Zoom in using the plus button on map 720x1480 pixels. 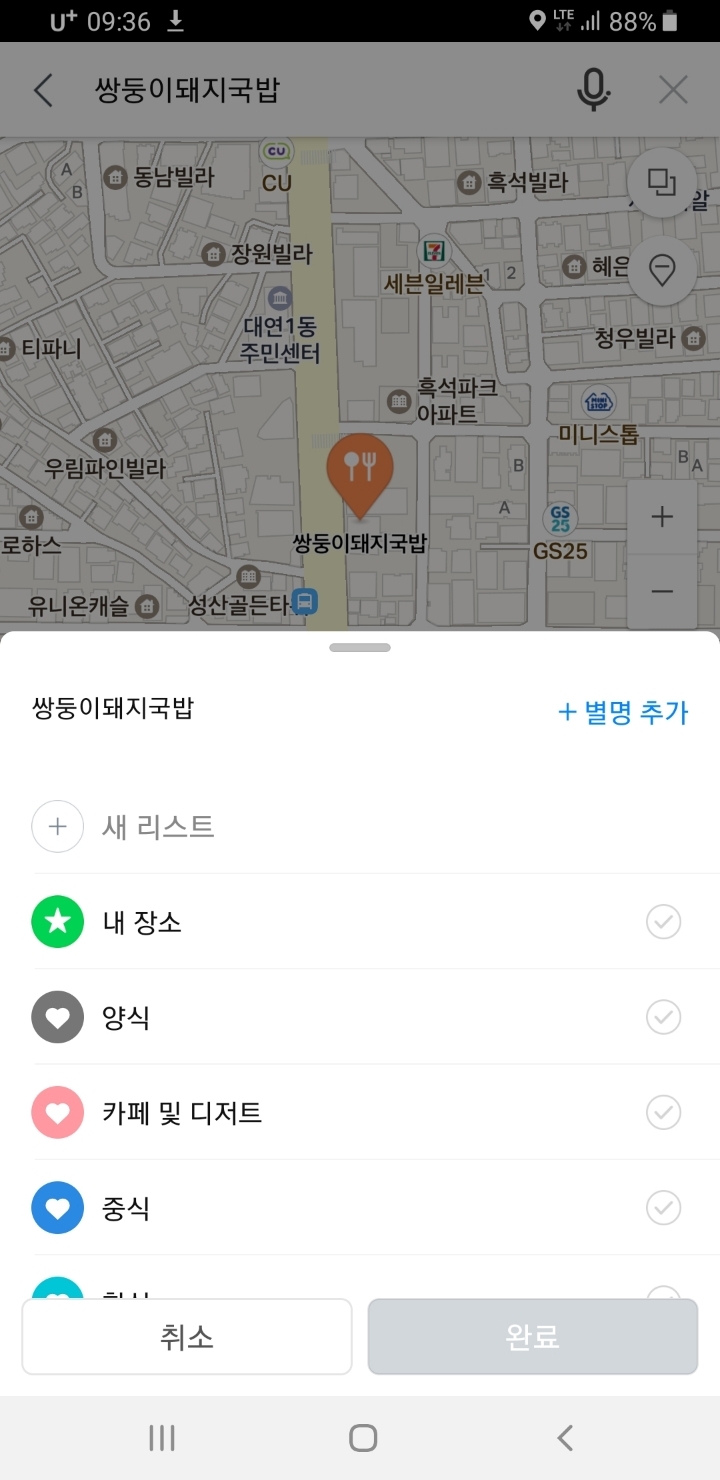(x=661, y=516)
